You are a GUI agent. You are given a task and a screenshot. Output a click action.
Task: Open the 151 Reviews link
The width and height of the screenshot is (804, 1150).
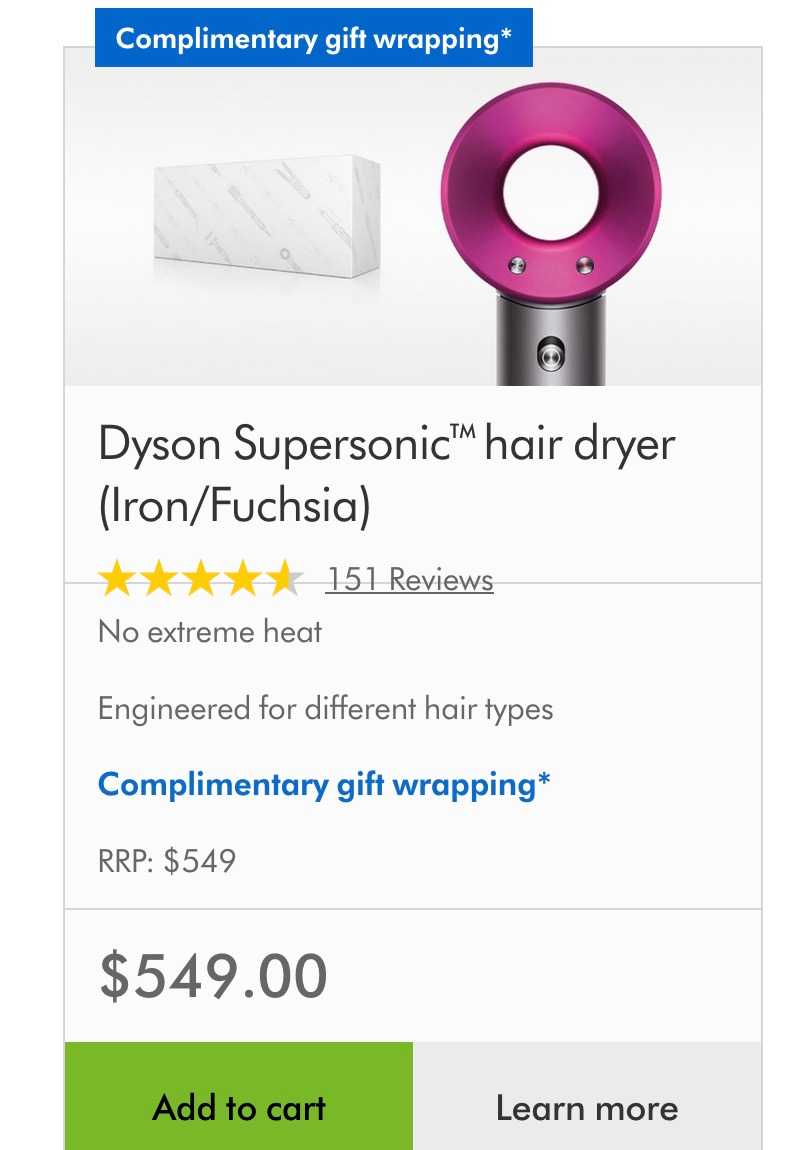(409, 580)
